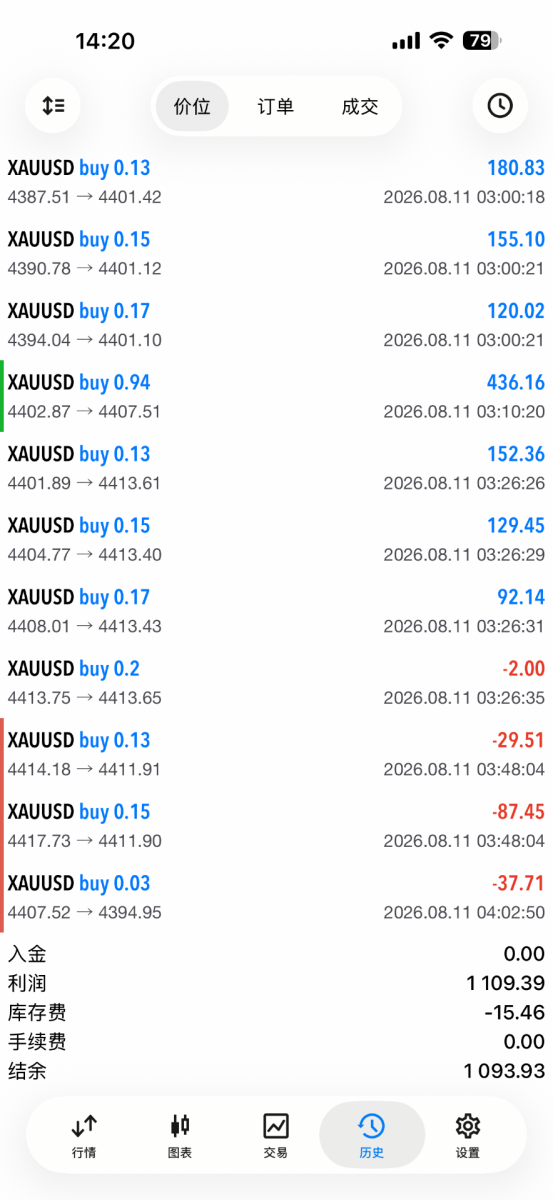Screen dimensions: 553x1200
Task: Open the history period clock icon
Action: (x=500, y=105)
